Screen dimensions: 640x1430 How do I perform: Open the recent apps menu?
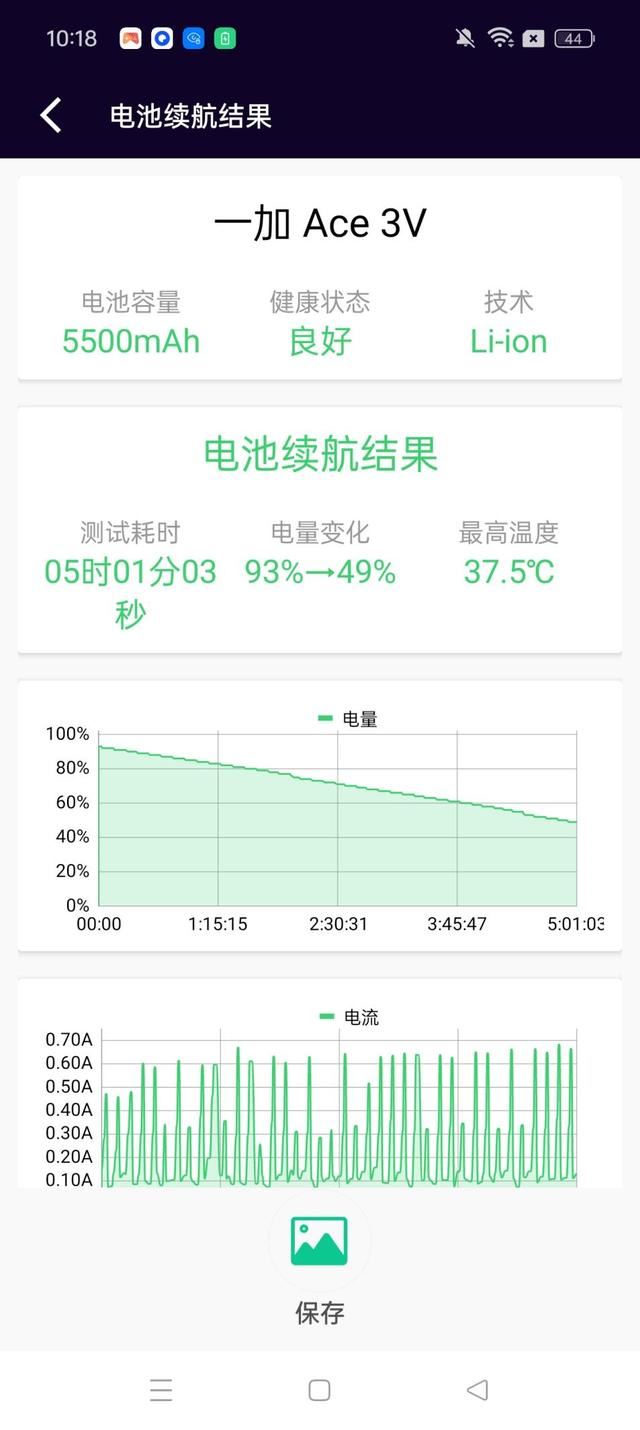click(x=161, y=1390)
